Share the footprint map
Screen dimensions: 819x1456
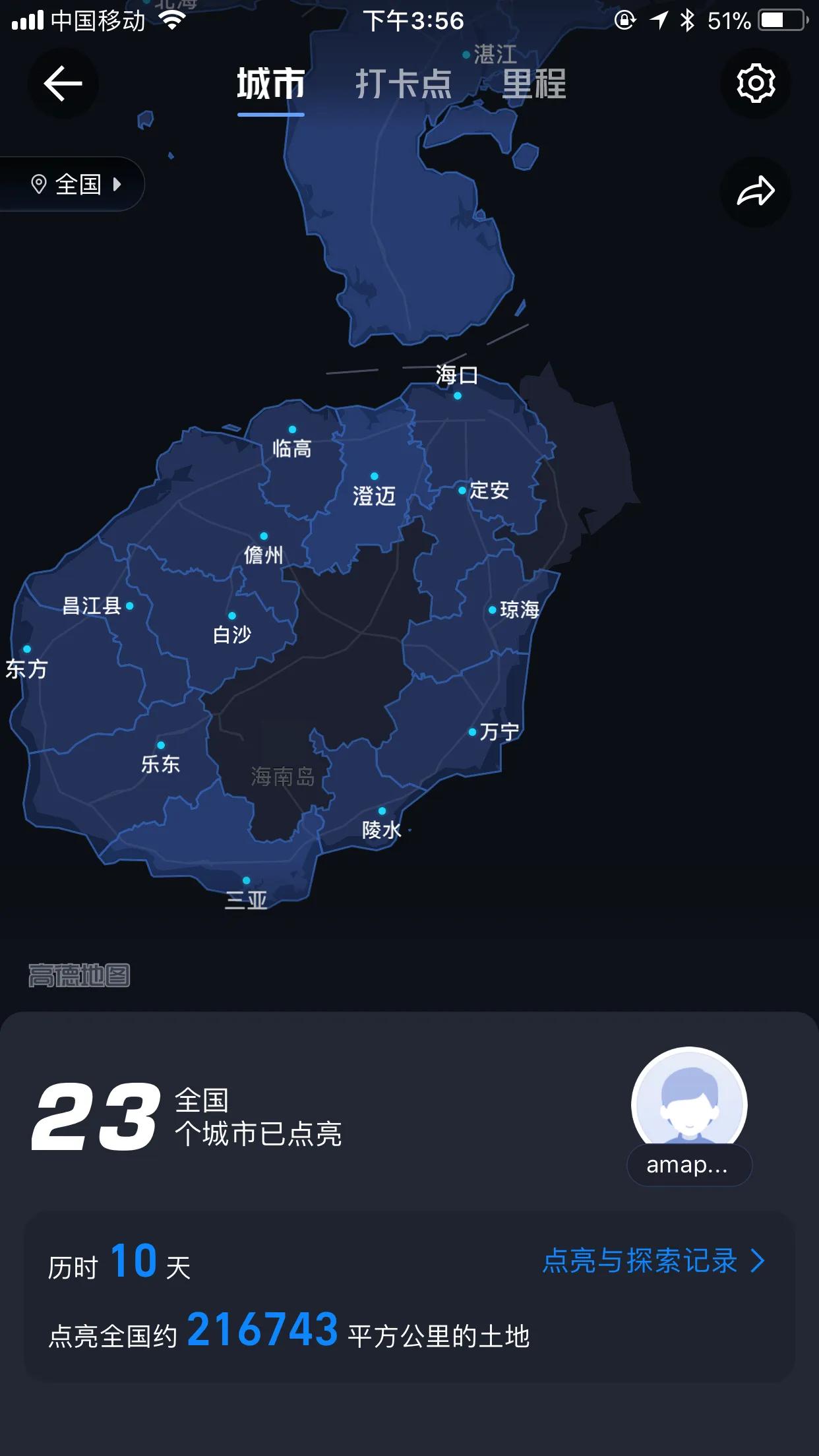click(x=756, y=192)
